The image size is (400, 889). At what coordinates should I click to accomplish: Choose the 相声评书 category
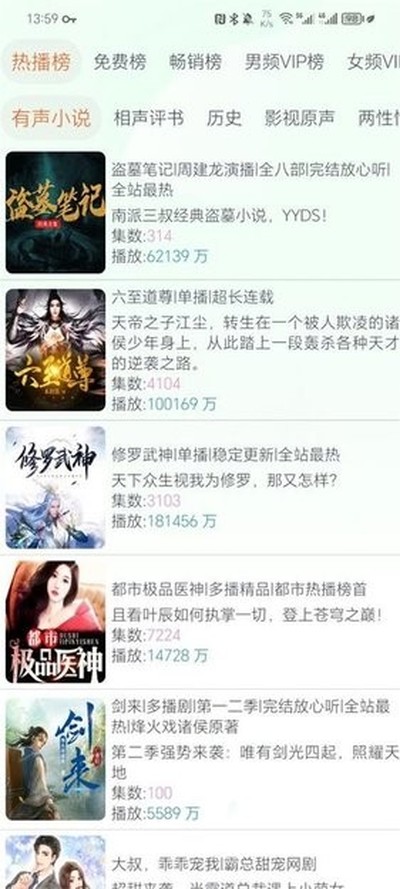pos(148,118)
